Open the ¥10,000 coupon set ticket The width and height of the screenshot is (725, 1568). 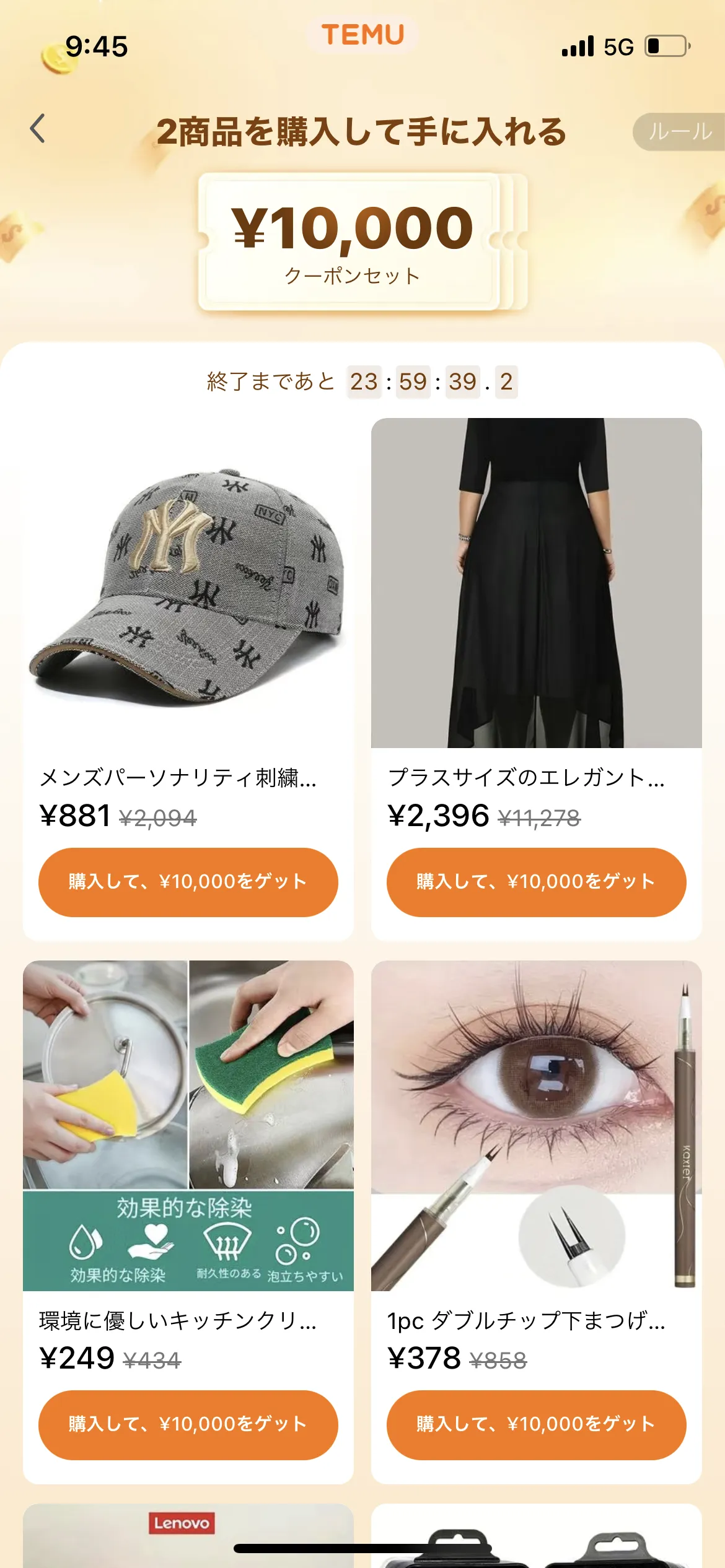(353, 242)
